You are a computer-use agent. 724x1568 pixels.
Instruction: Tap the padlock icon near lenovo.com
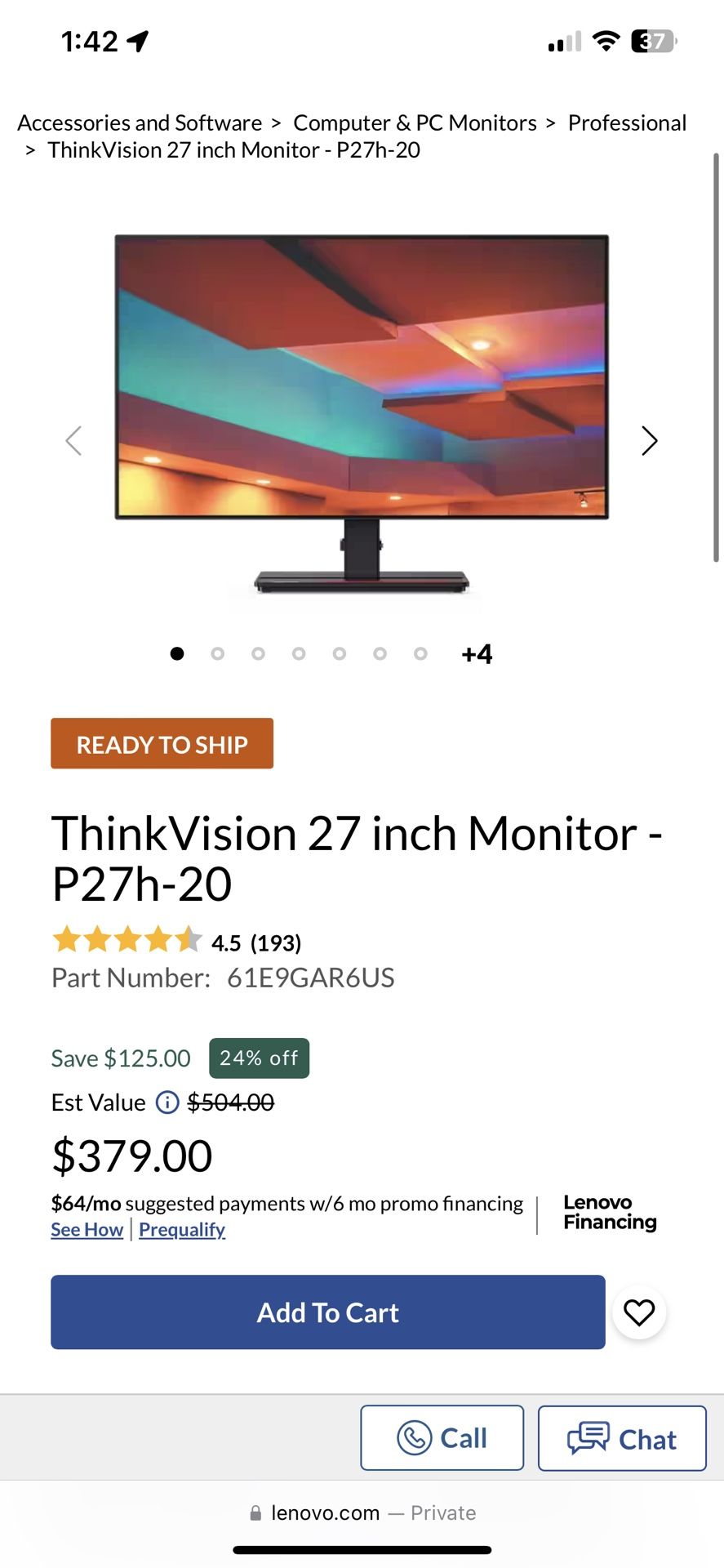click(x=257, y=1512)
